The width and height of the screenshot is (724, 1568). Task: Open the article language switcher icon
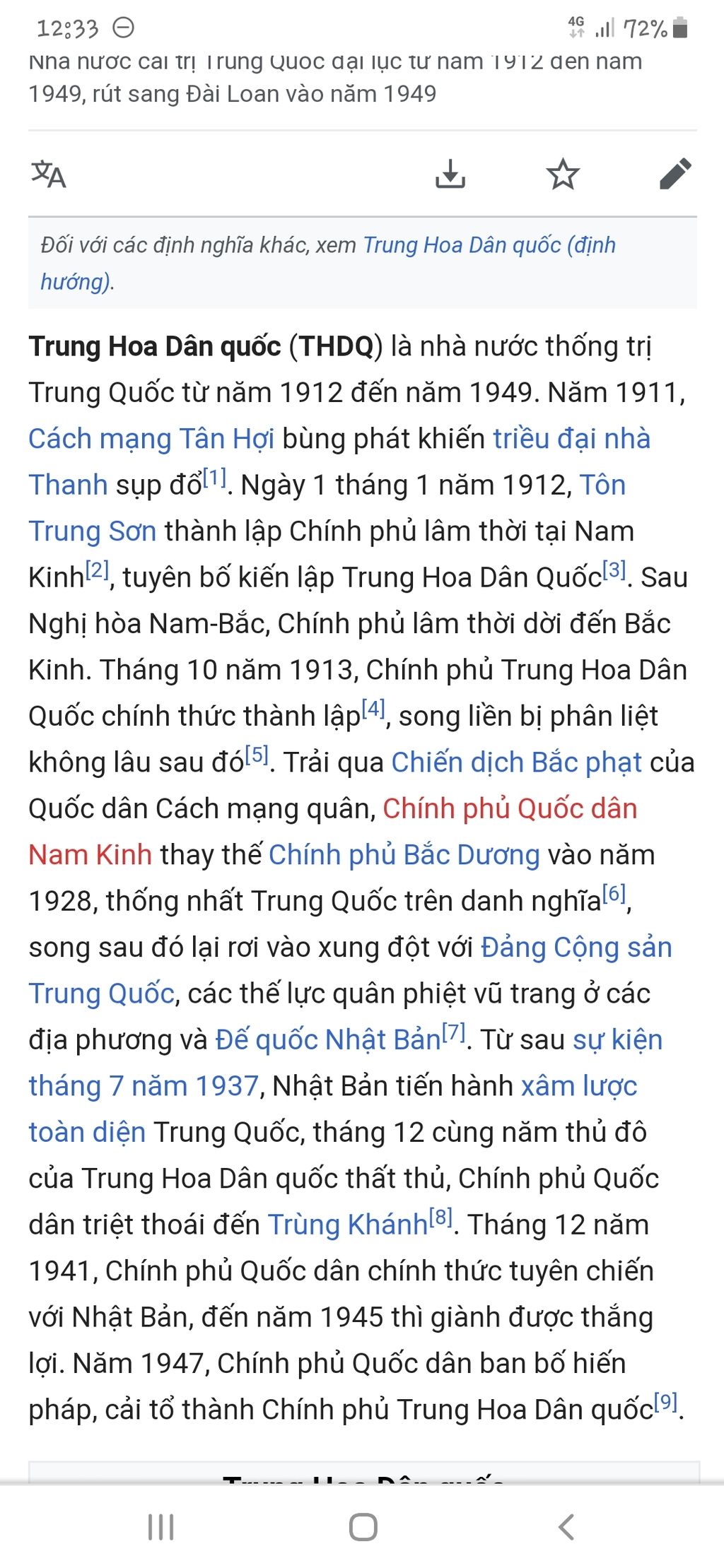48,174
